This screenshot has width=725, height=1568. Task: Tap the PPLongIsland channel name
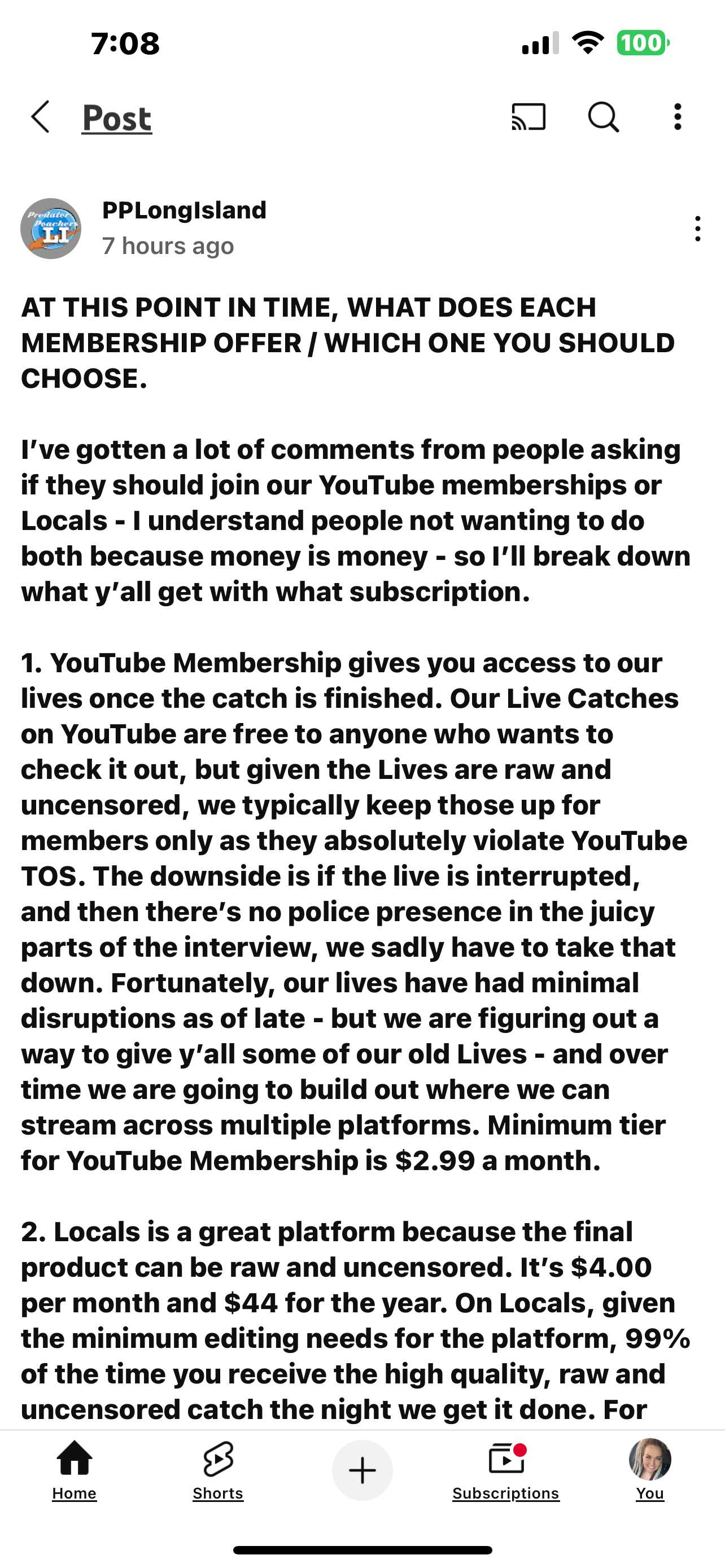pos(185,211)
